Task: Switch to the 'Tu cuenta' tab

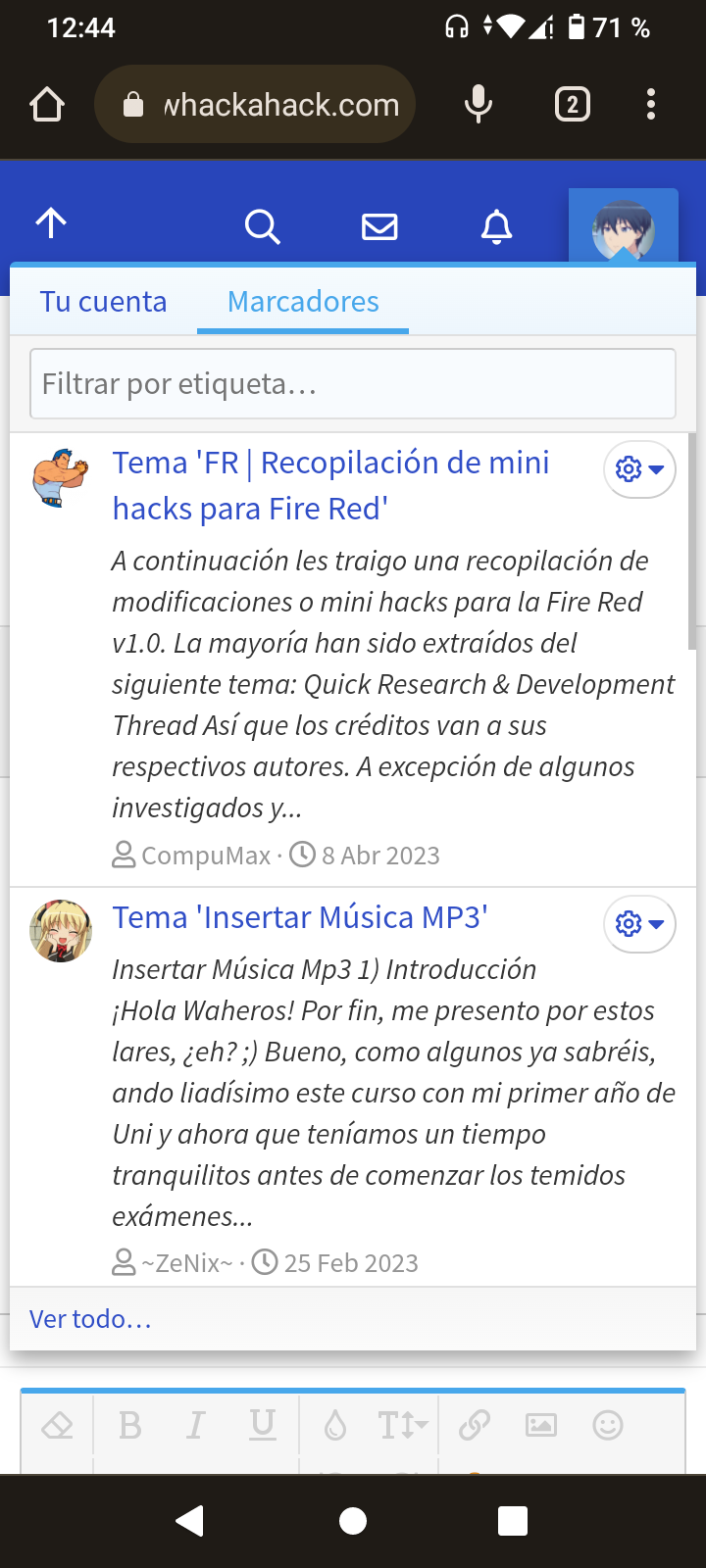Action: [102, 302]
